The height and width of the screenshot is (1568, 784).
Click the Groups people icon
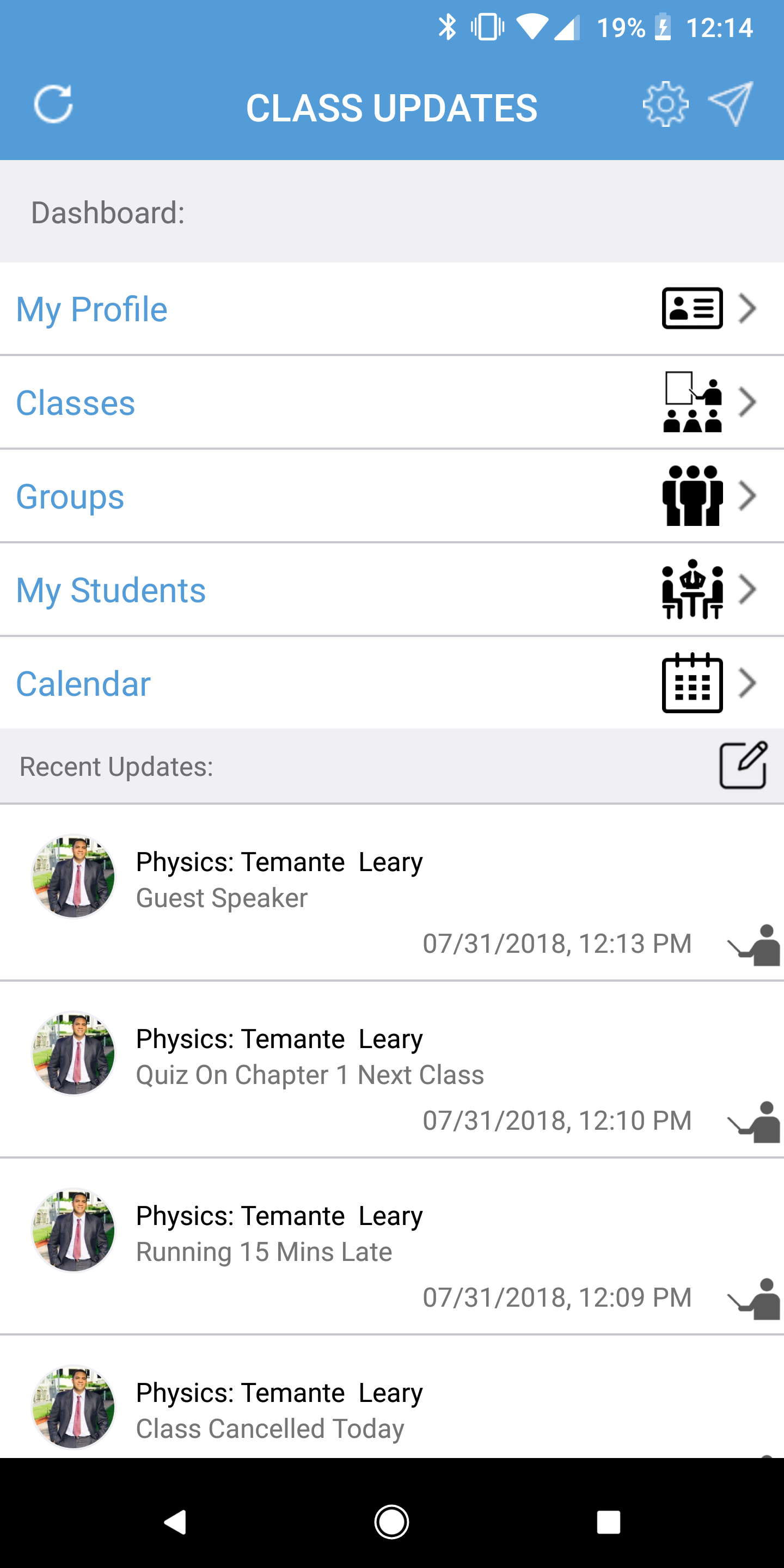693,496
